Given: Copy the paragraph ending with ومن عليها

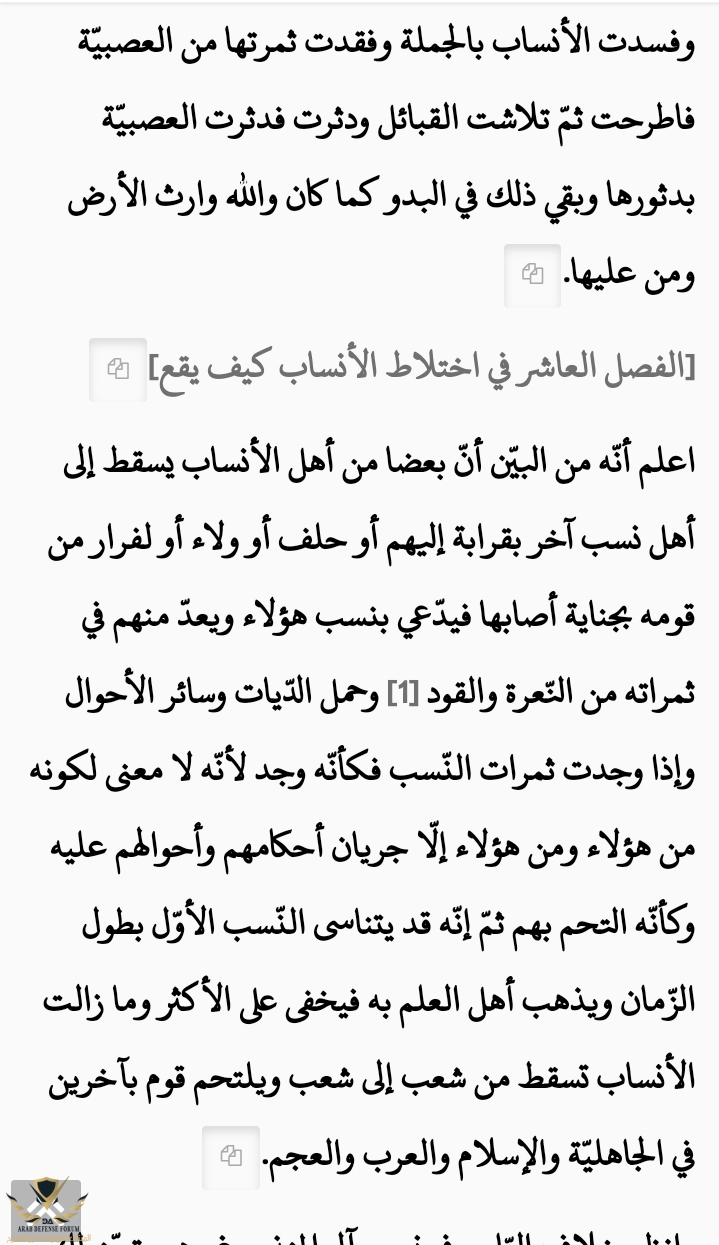Looking at the screenshot, I should click(x=532, y=275).
